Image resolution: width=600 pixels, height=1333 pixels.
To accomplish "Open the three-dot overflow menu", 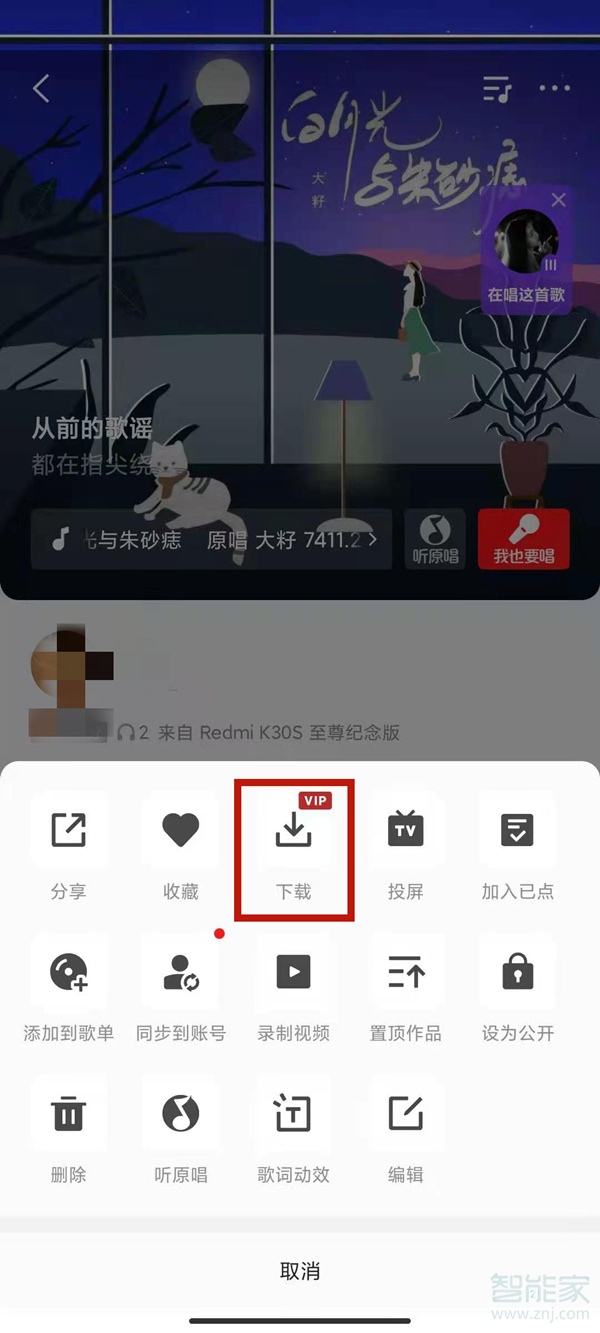I will [554, 89].
